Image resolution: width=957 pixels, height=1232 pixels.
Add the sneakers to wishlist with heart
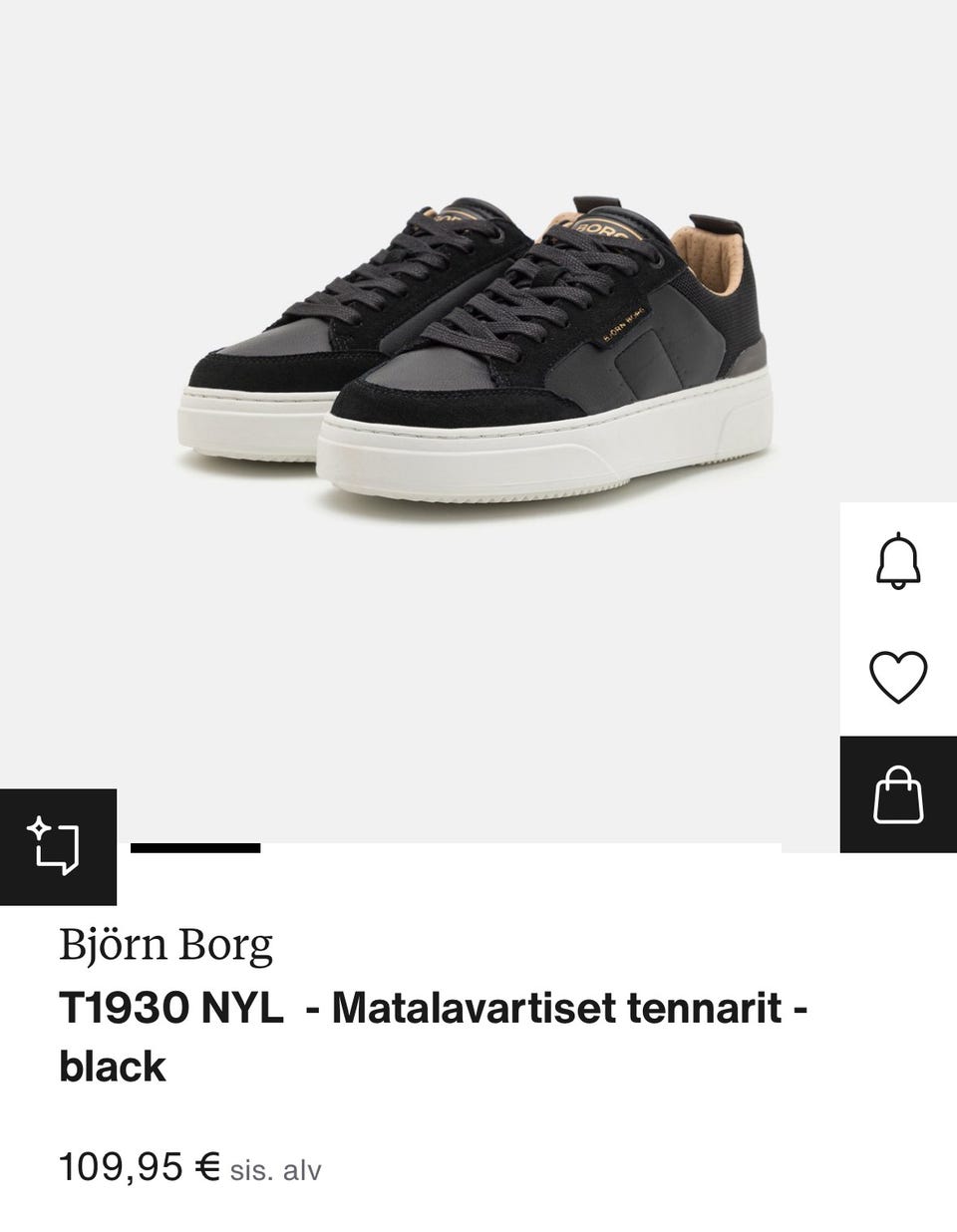tap(898, 677)
